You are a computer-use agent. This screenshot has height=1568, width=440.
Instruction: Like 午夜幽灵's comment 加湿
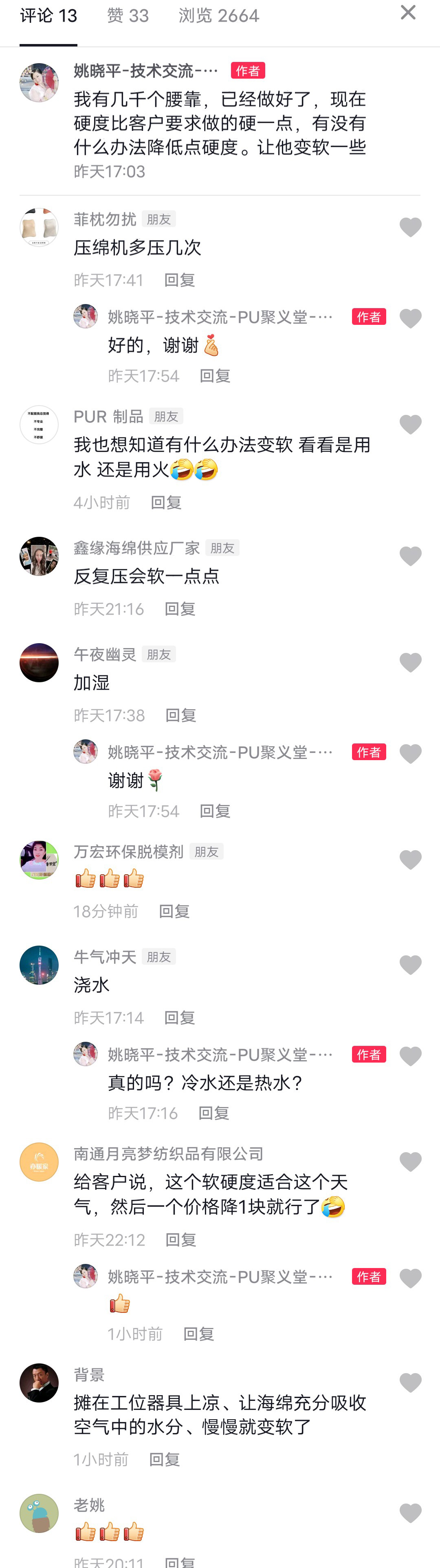click(x=410, y=662)
